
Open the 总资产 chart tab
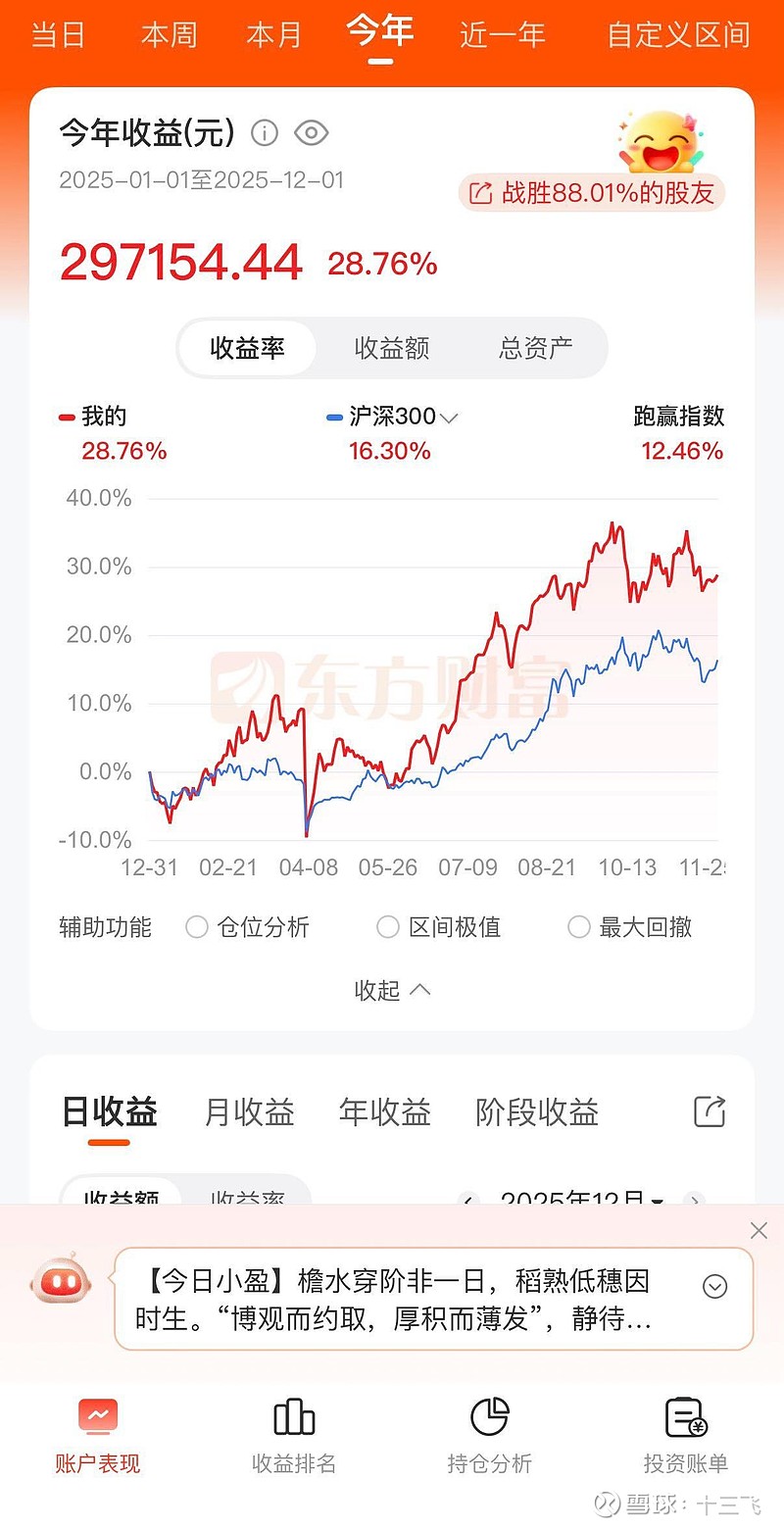[x=535, y=347]
